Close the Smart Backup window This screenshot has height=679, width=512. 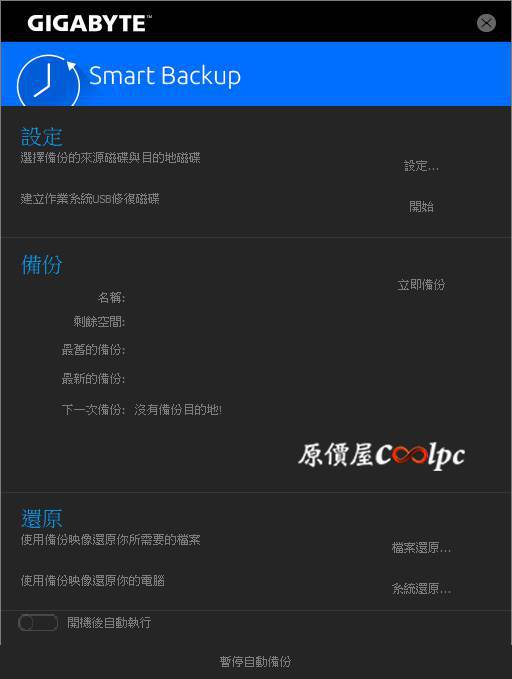pyautogui.click(x=486, y=23)
